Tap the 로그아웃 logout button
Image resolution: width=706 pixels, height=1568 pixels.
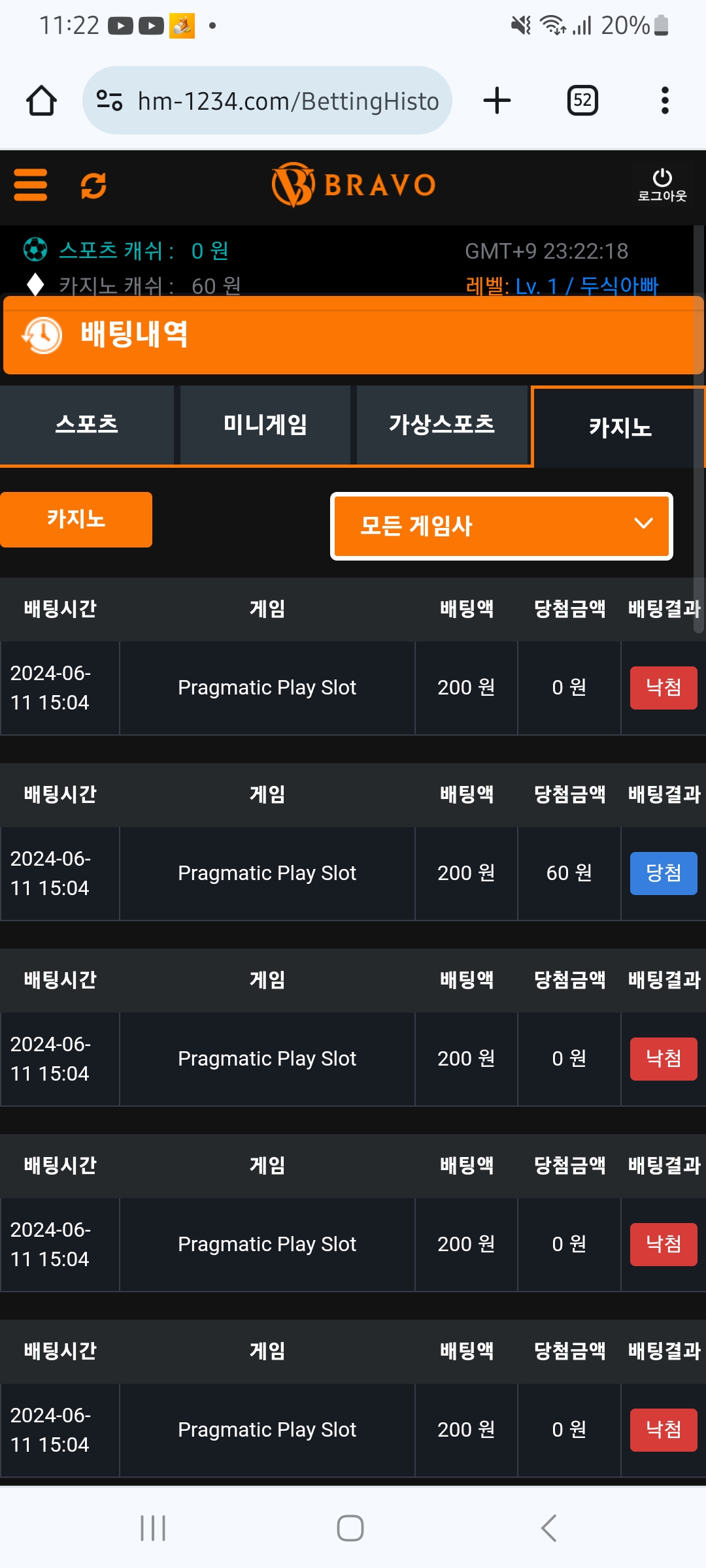(x=662, y=186)
